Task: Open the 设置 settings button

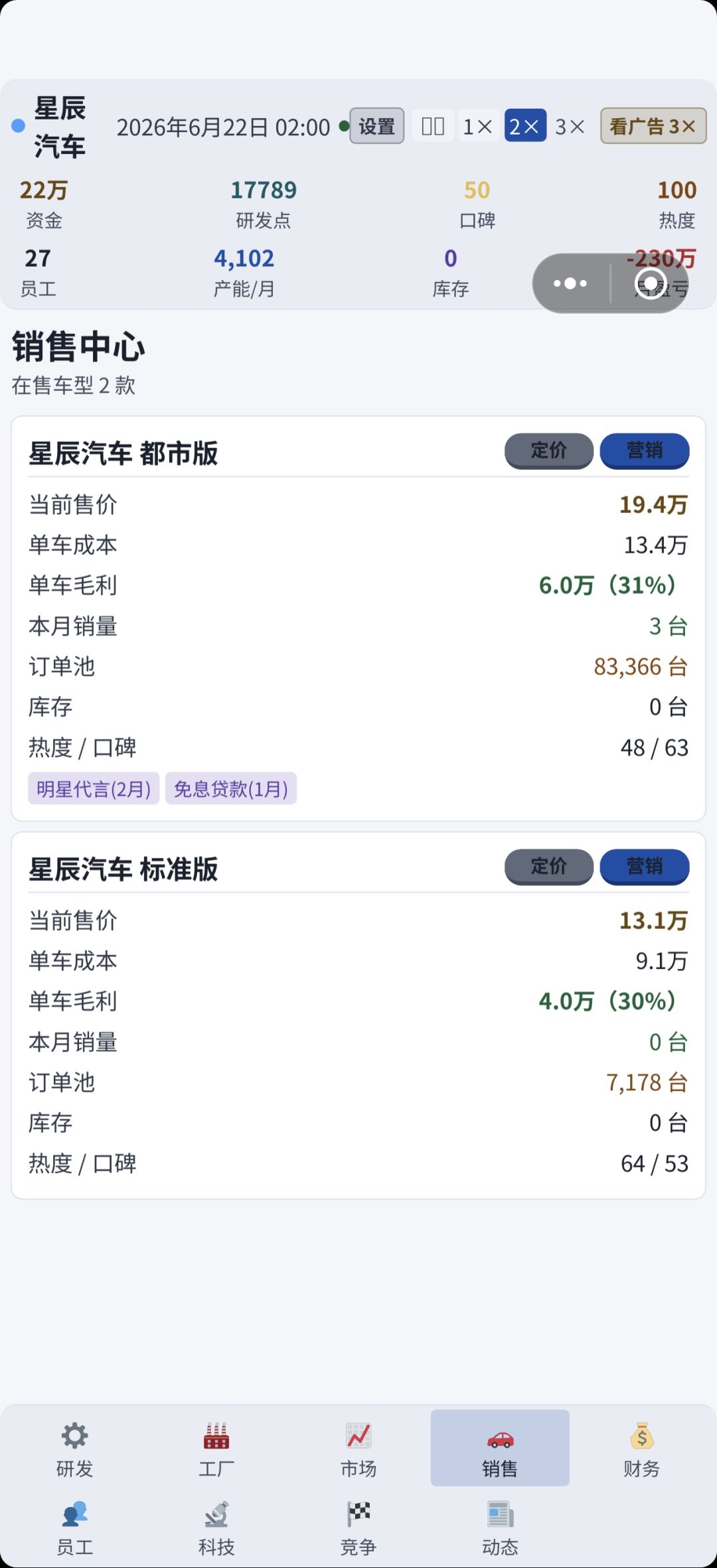Action: pyautogui.click(x=376, y=125)
